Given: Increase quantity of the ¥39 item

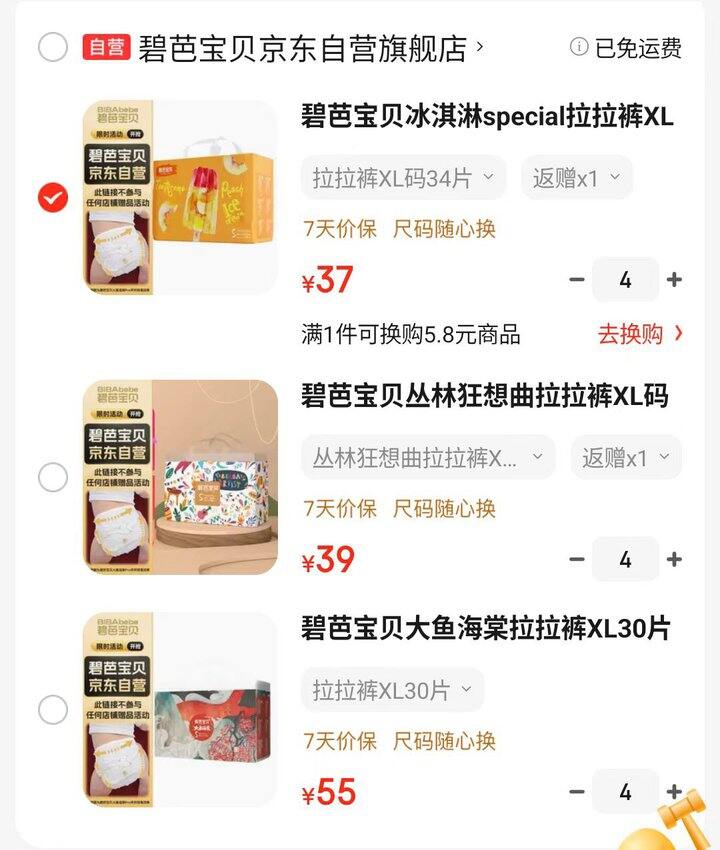Looking at the screenshot, I should [x=674, y=560].
